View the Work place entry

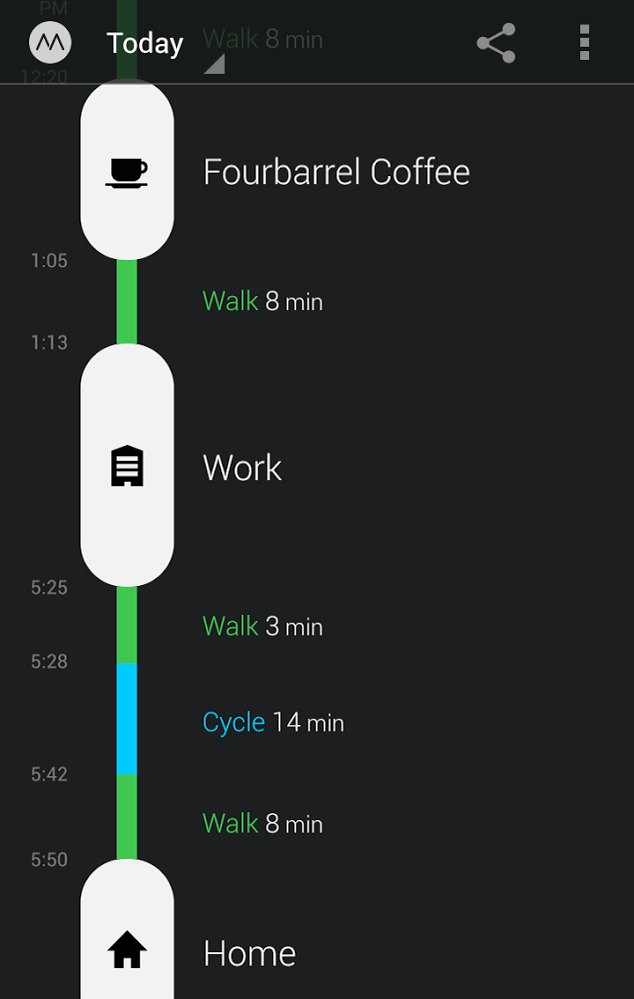(x=242, y=467)
